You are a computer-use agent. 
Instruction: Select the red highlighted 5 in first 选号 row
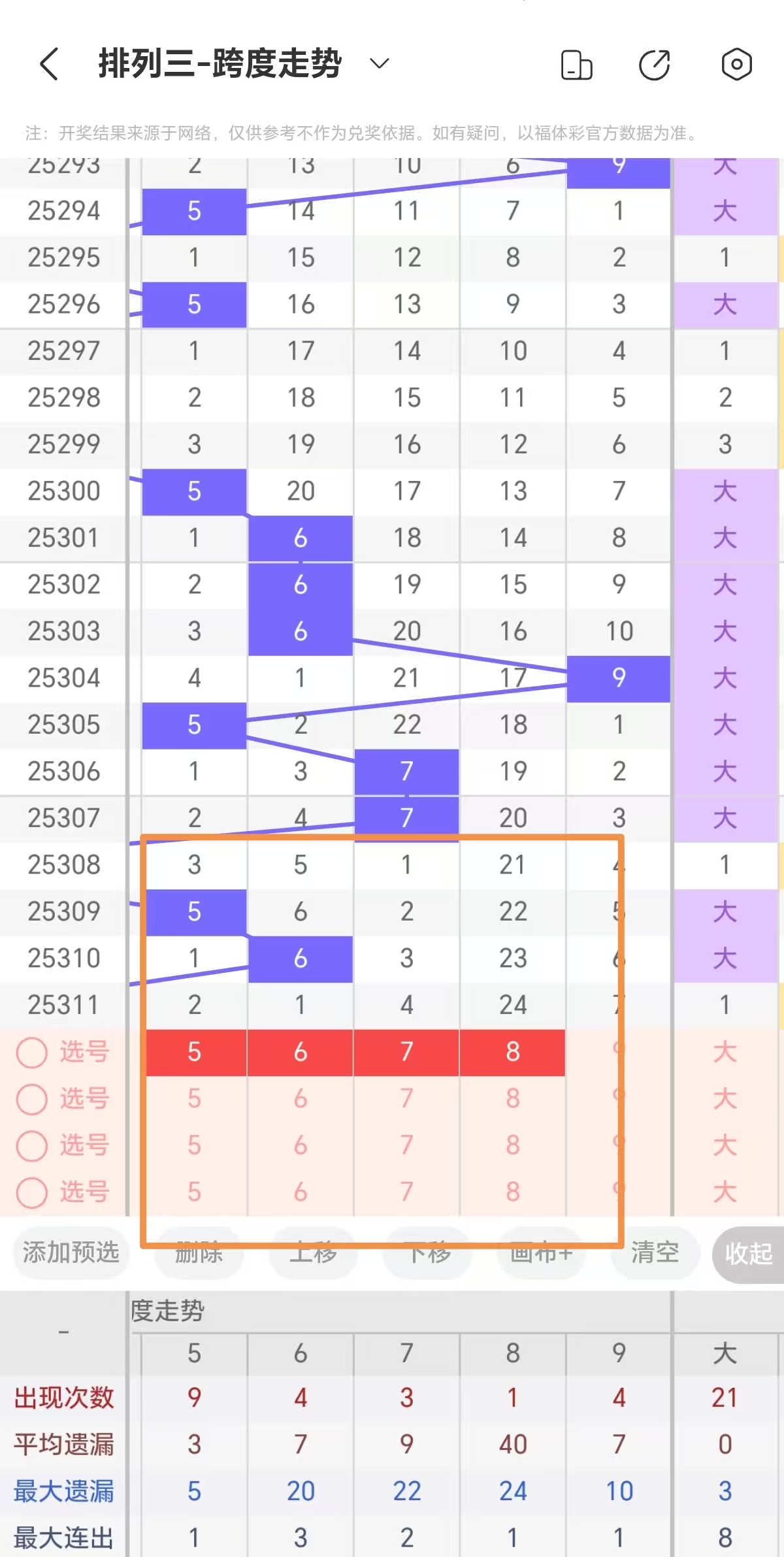(x=193, y=1053)
